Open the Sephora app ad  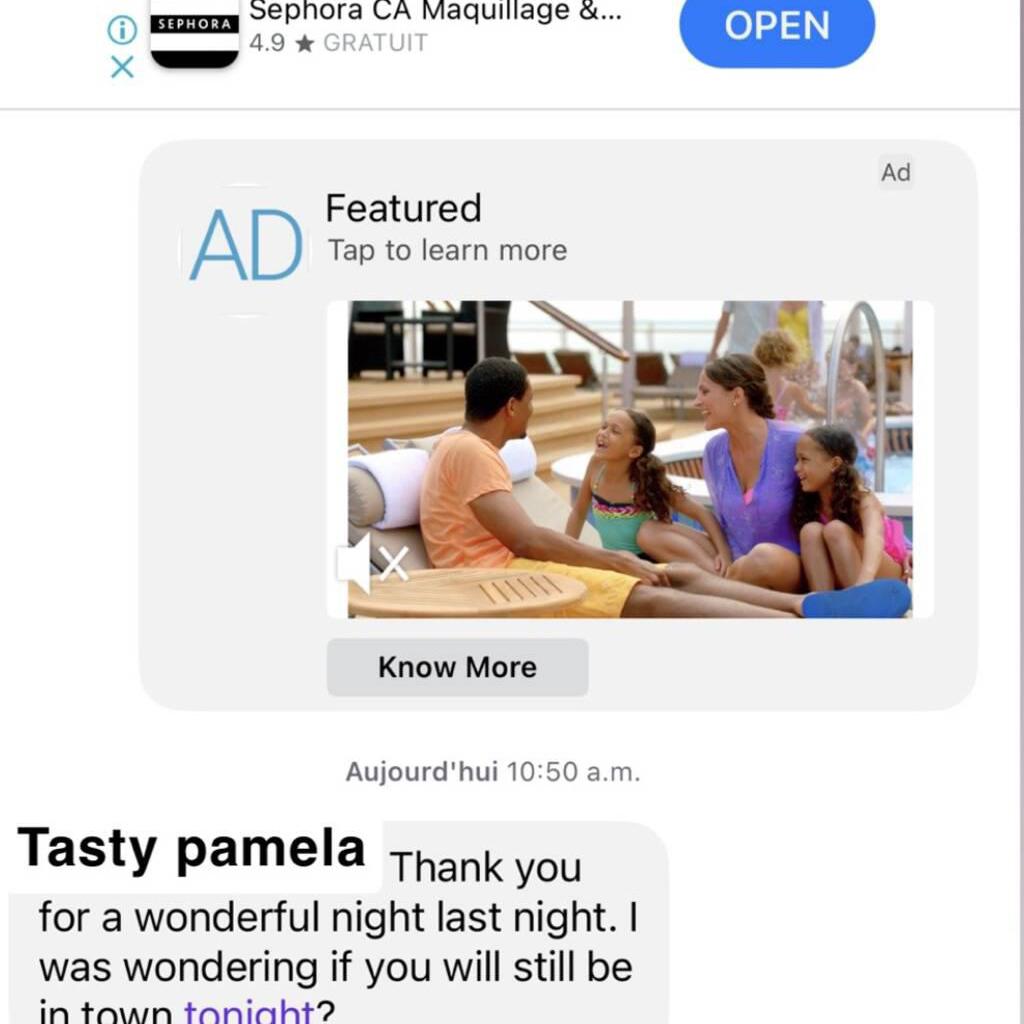[776, 28]
